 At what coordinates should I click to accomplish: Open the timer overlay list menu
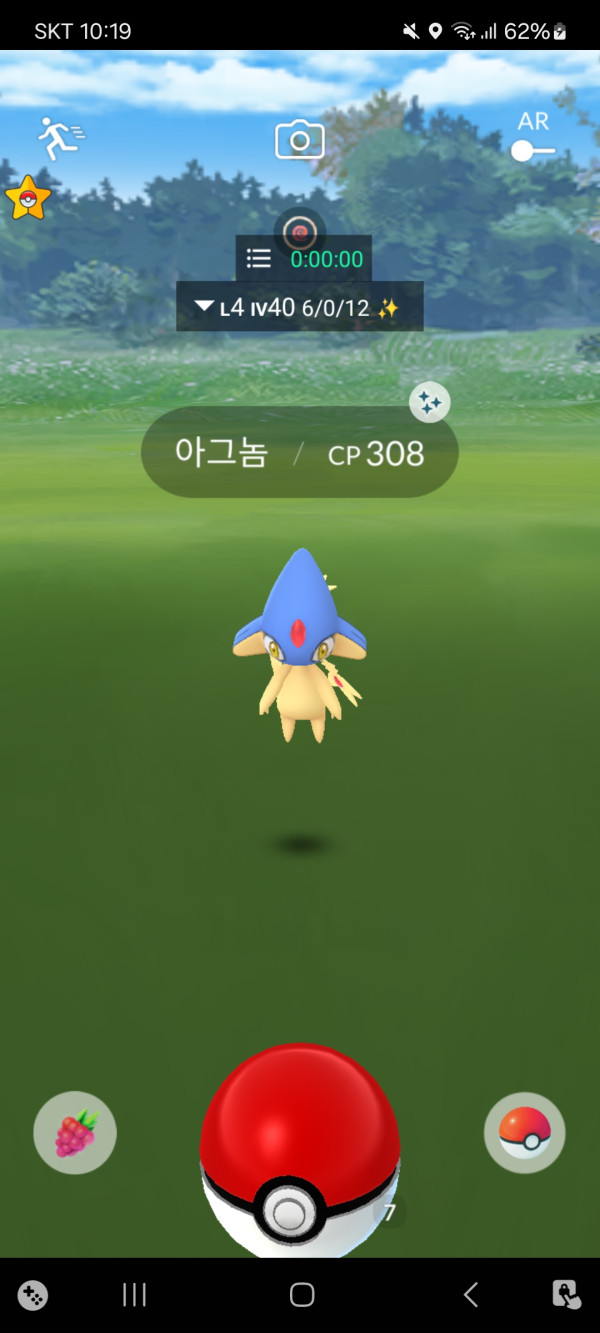(259, 259)
